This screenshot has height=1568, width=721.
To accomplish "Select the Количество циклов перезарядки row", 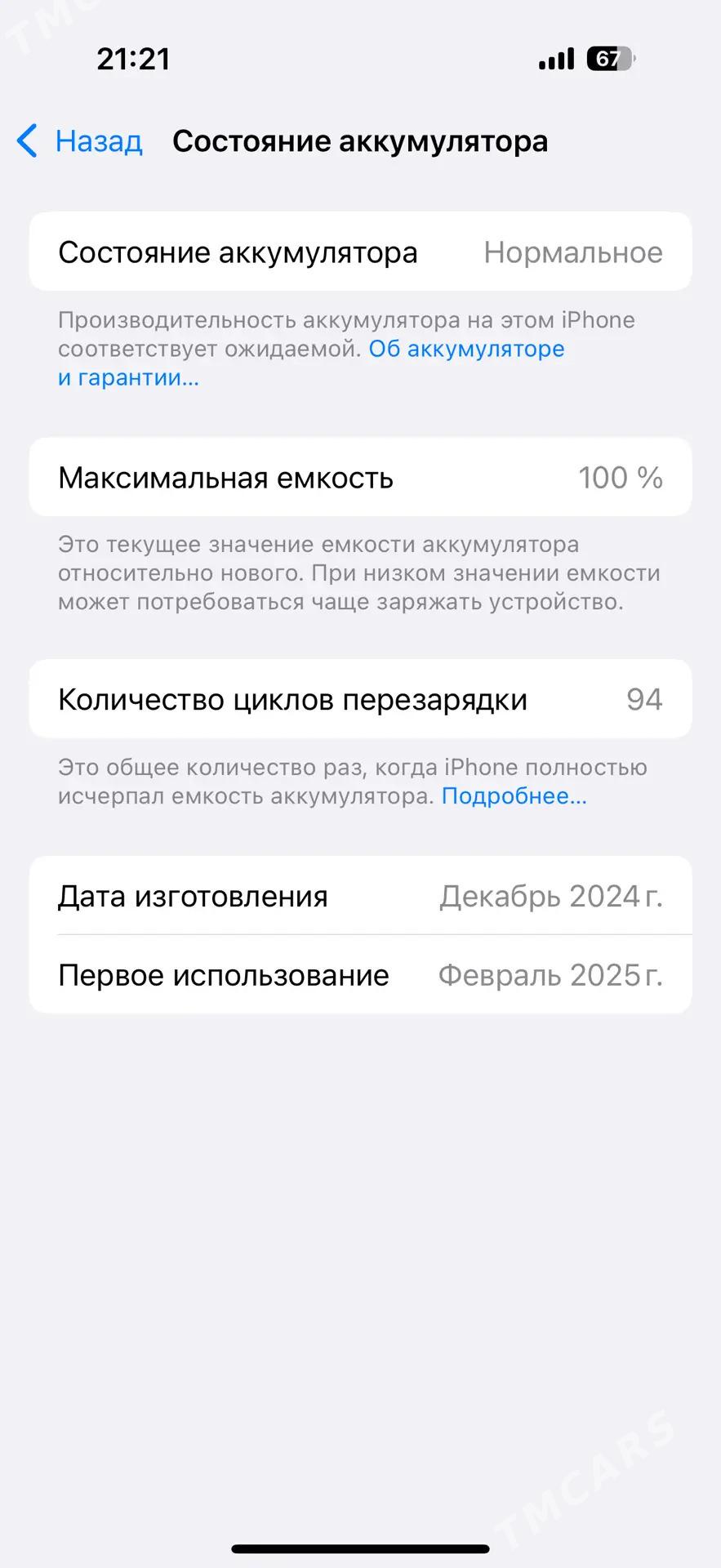I will (360, 699).
